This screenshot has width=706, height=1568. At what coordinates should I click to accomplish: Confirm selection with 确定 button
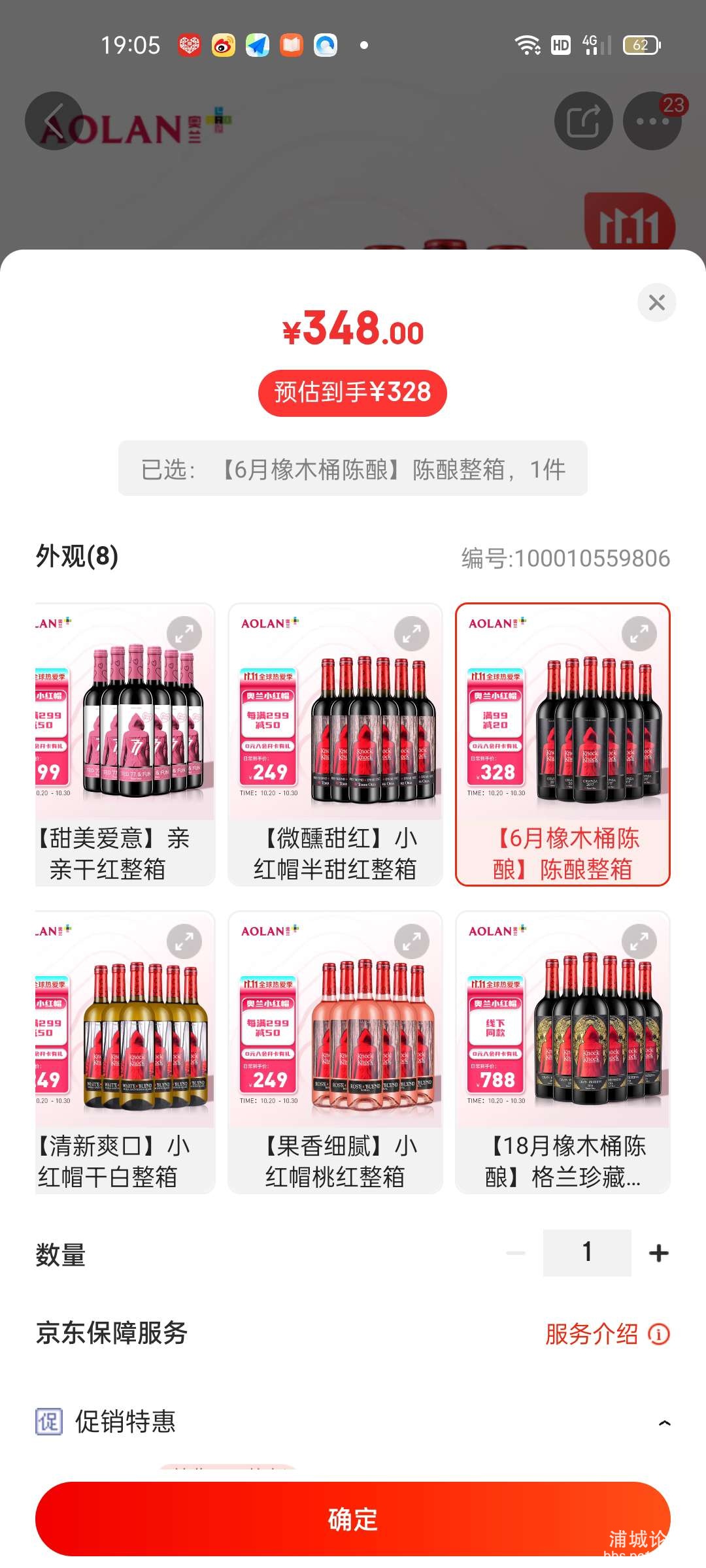pyautogui.click(x=353, y=1520)
